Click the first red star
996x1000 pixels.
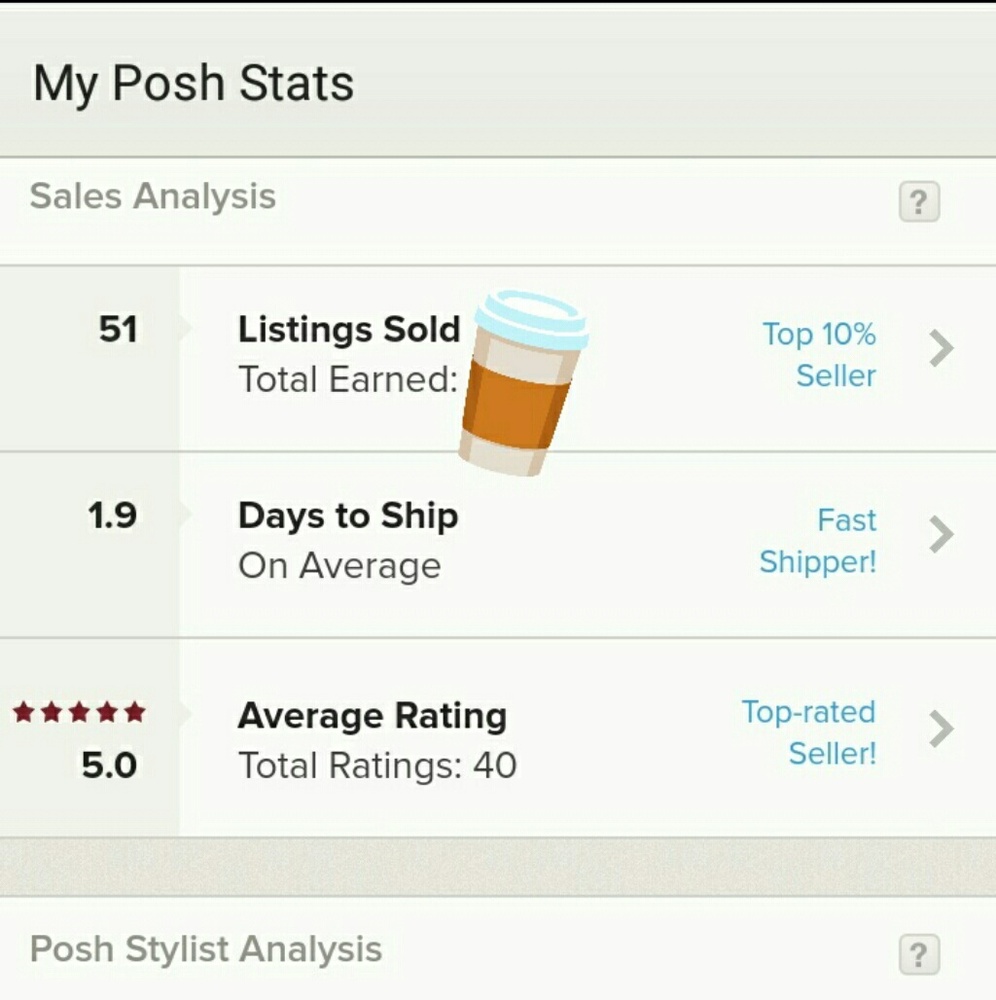click(22, 713)
